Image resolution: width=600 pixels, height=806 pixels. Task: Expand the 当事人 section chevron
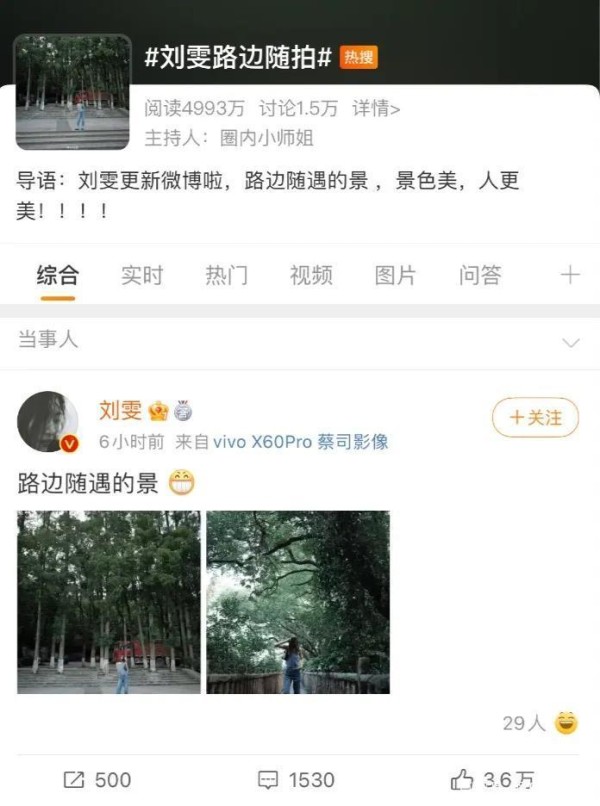(571, 343)
